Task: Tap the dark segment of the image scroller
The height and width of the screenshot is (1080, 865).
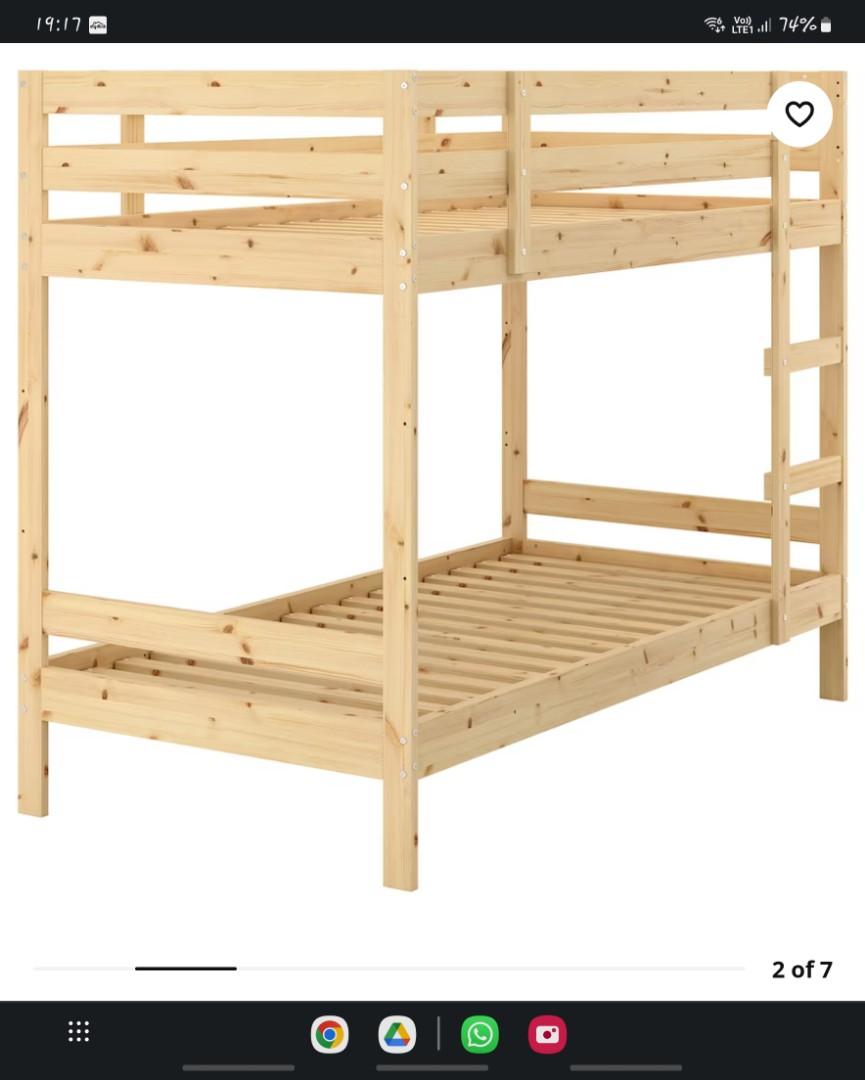Action: click(187, 969)
